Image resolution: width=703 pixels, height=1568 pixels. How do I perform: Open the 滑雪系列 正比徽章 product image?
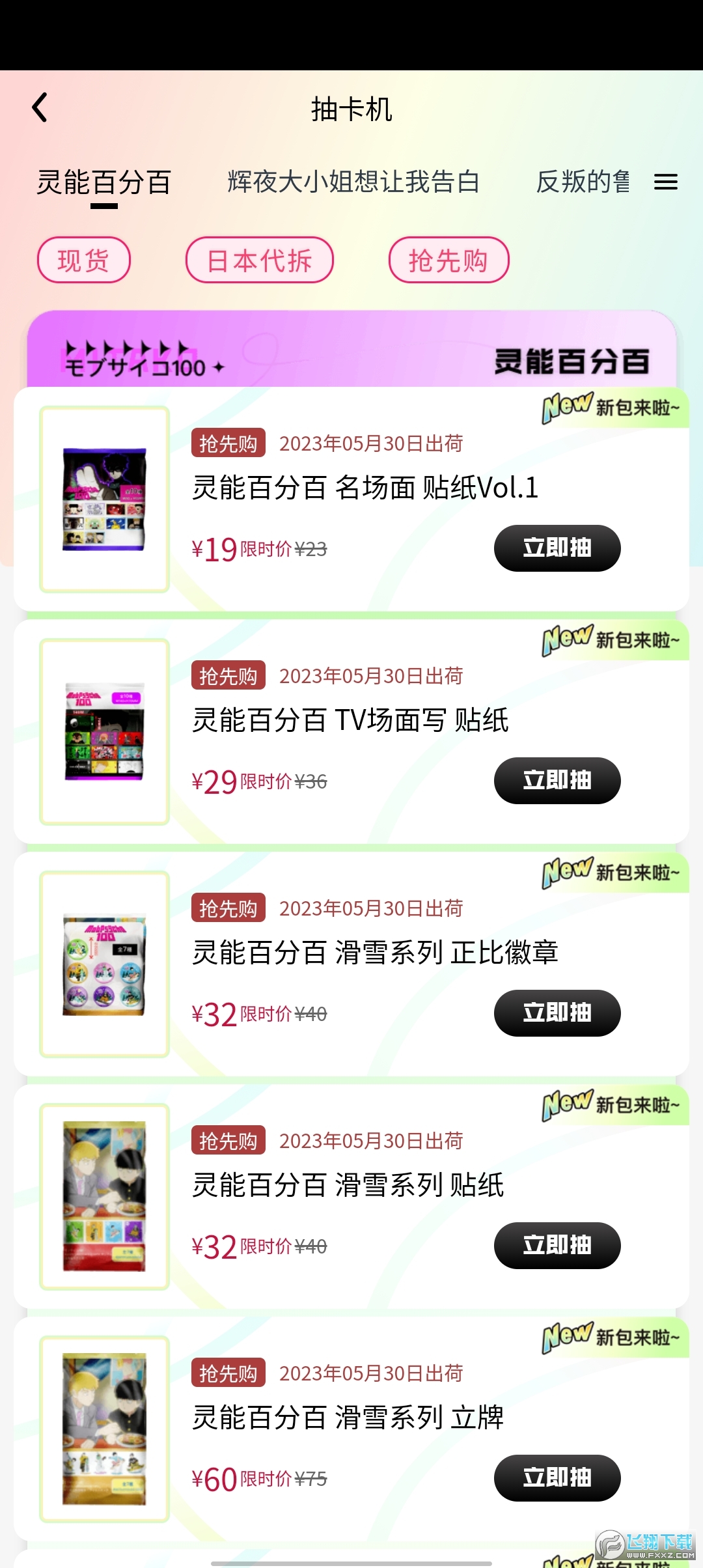point(105,964)
